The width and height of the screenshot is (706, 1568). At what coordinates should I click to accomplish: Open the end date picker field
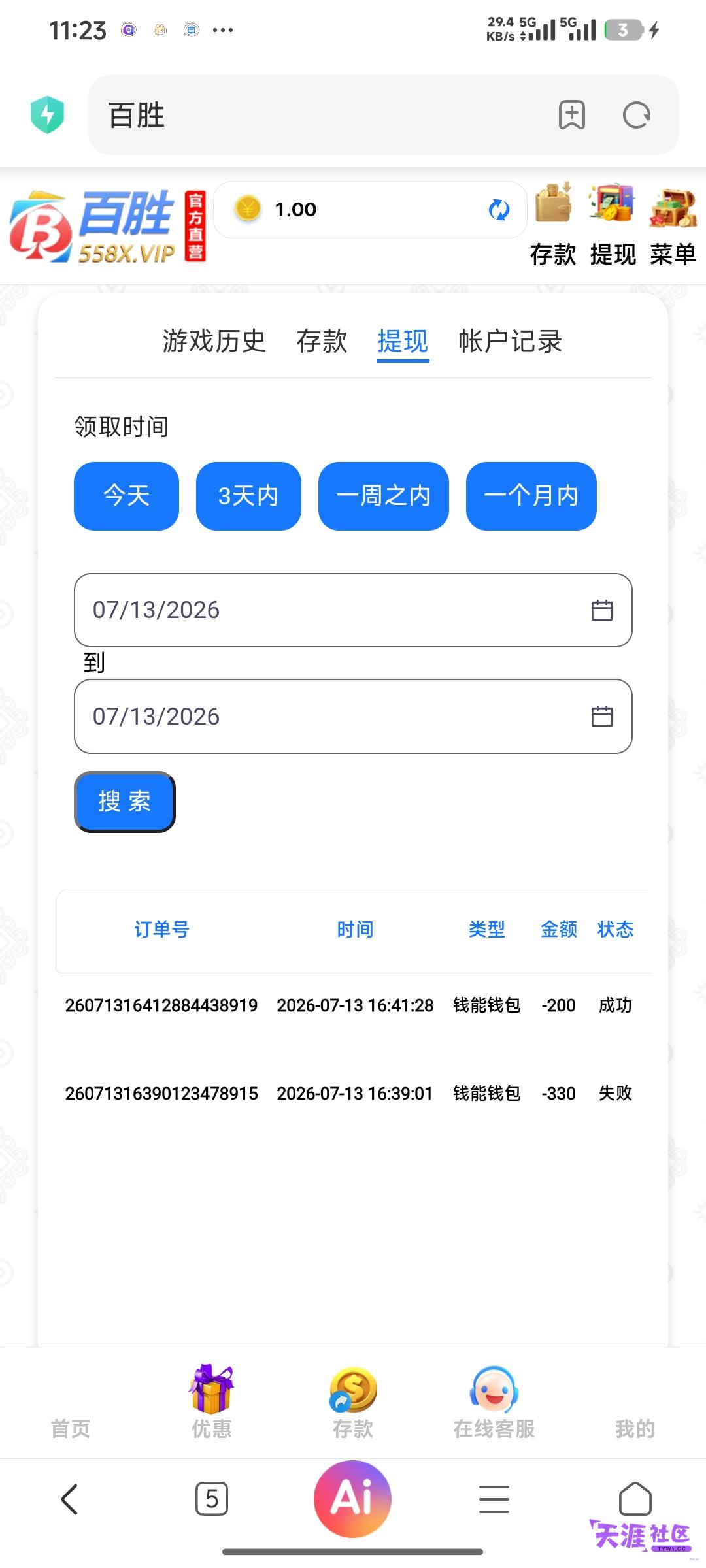[x=353, y=716]
